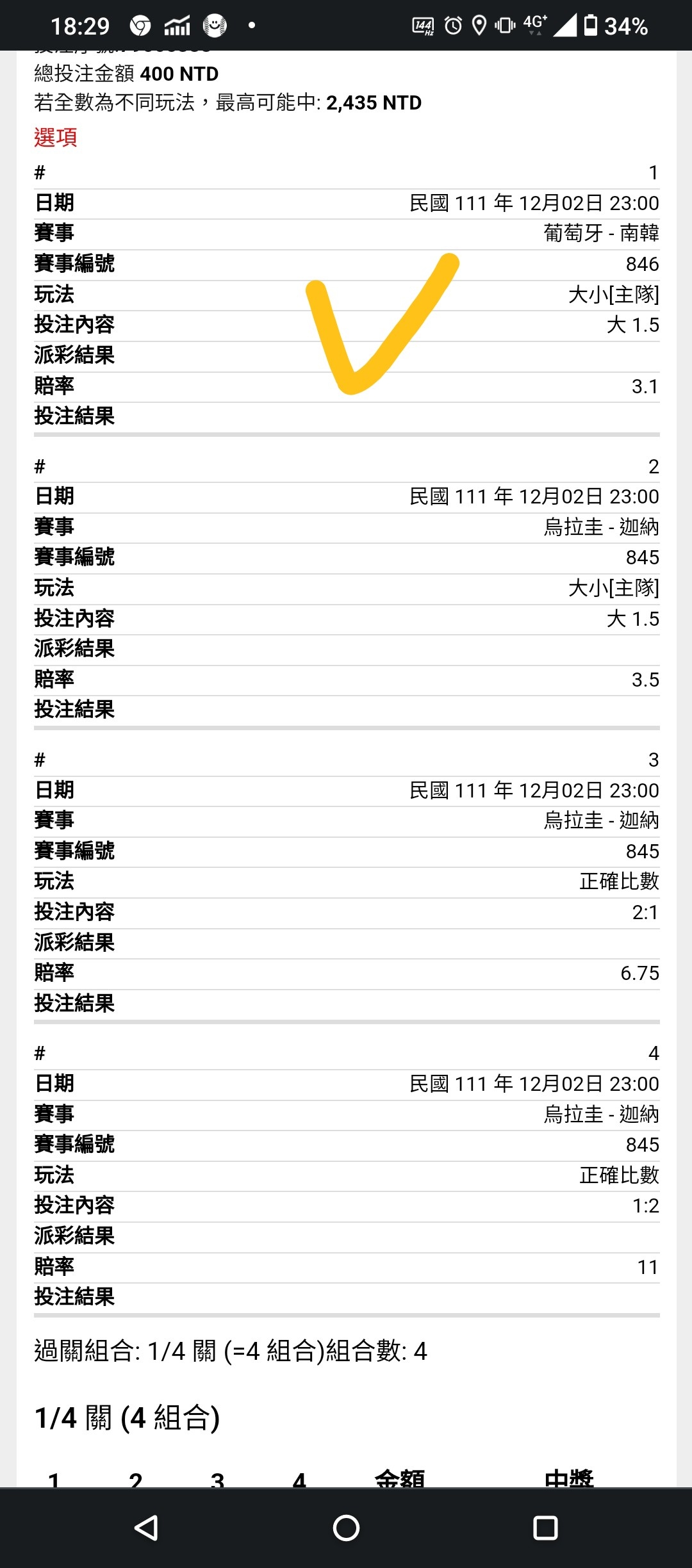
Task: Go back using the system back button
Action: pos(147,1528)
